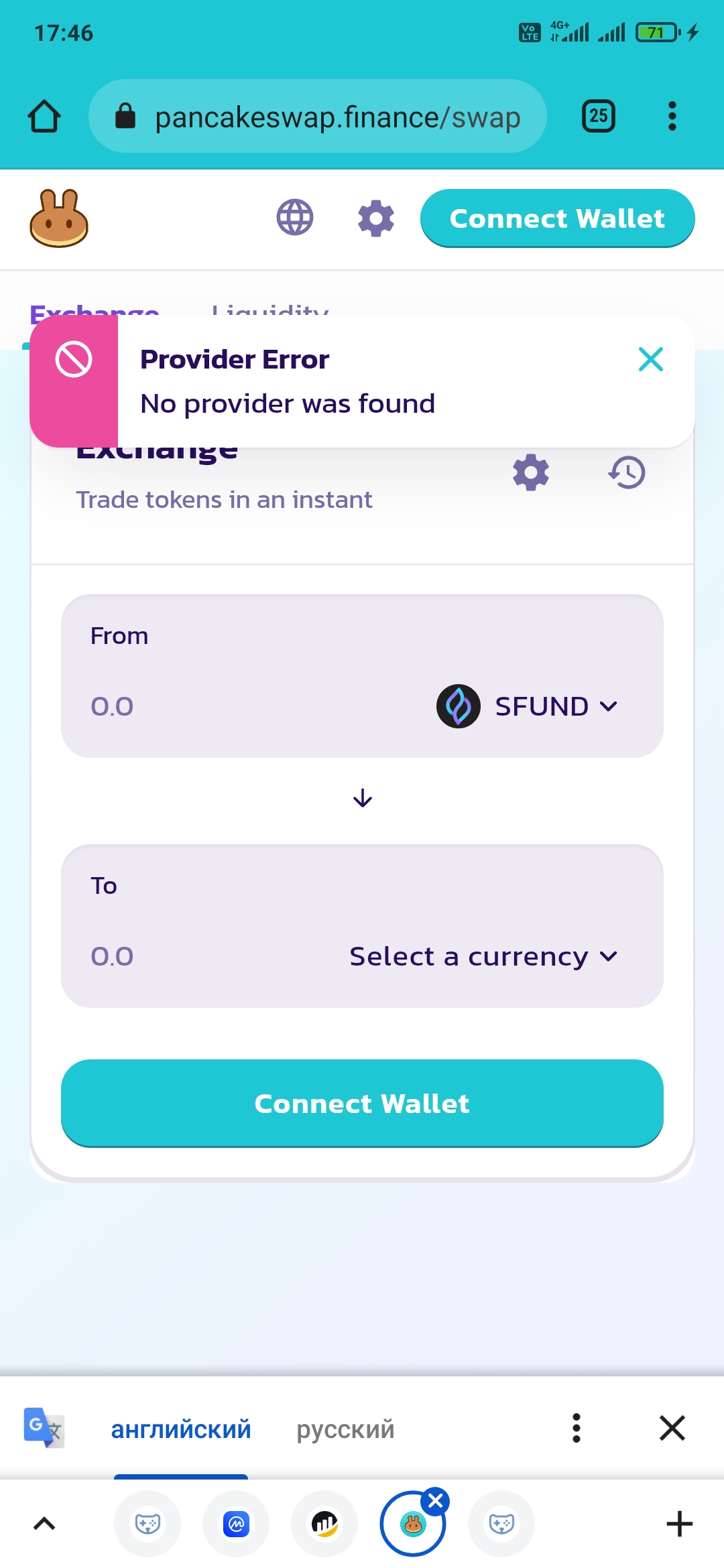
Task: Dismiss the Provider Error notification
Action: click(x=651, y=359)
